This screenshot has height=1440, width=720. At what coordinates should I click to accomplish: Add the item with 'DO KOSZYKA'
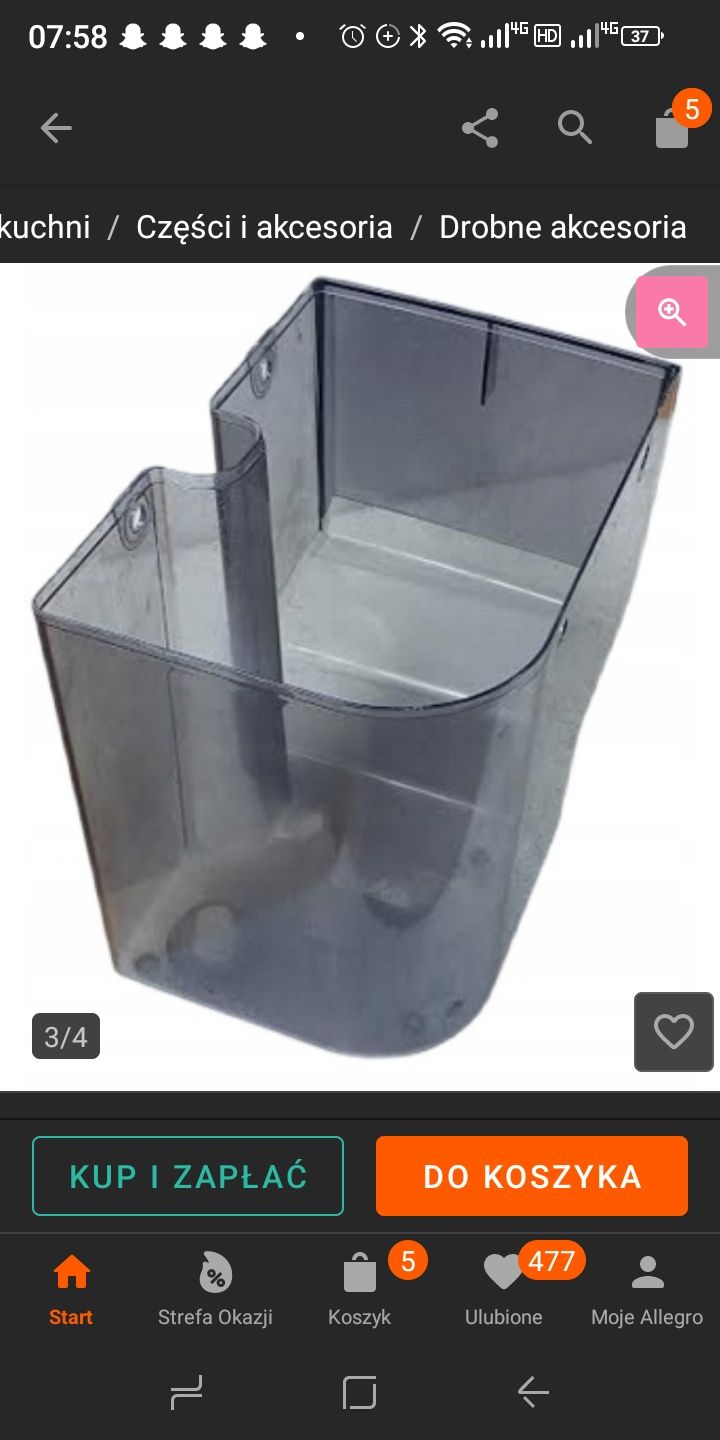tap(532, 1176)
